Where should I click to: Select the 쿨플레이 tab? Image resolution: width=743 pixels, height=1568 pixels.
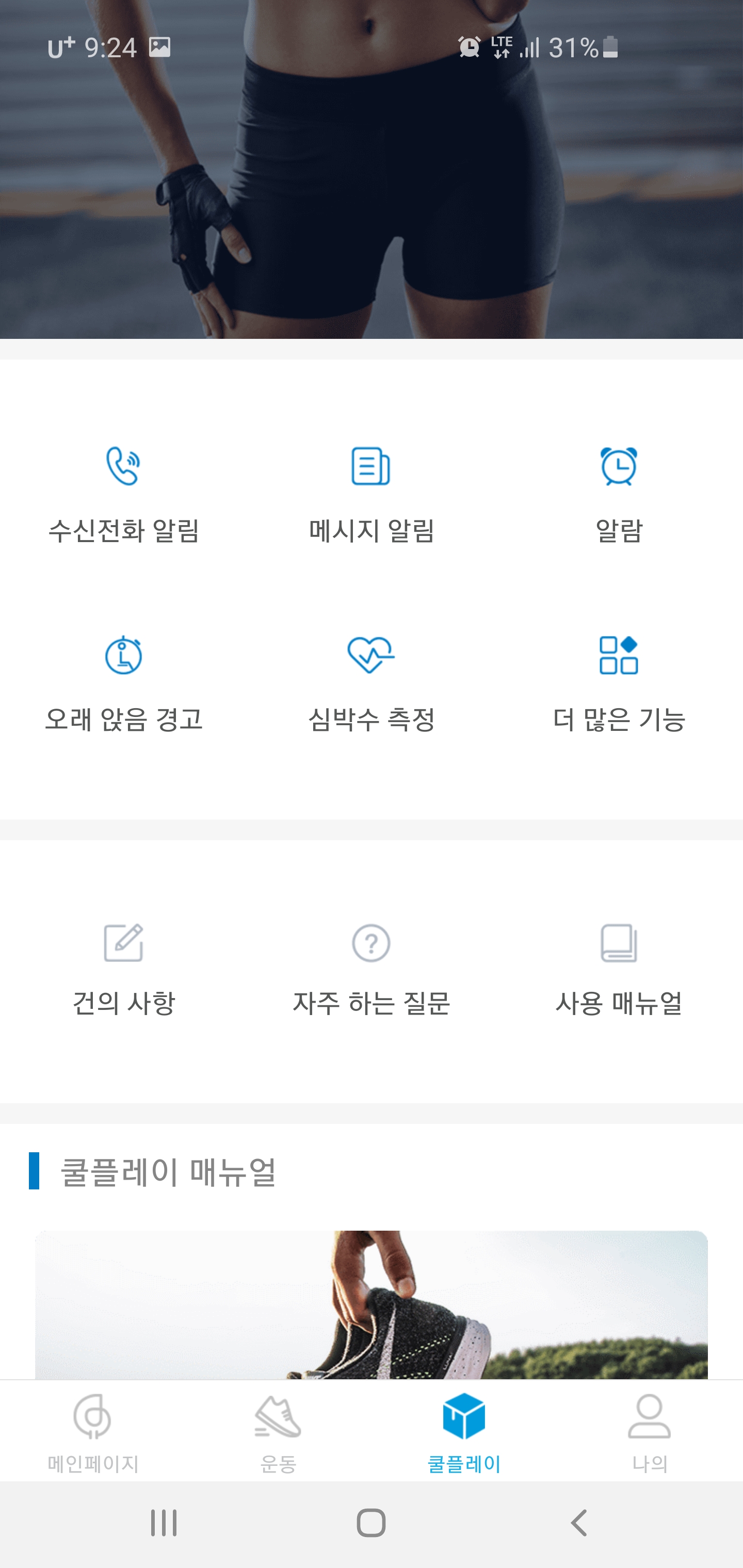pyautogui.click(x=464, y=1433)
